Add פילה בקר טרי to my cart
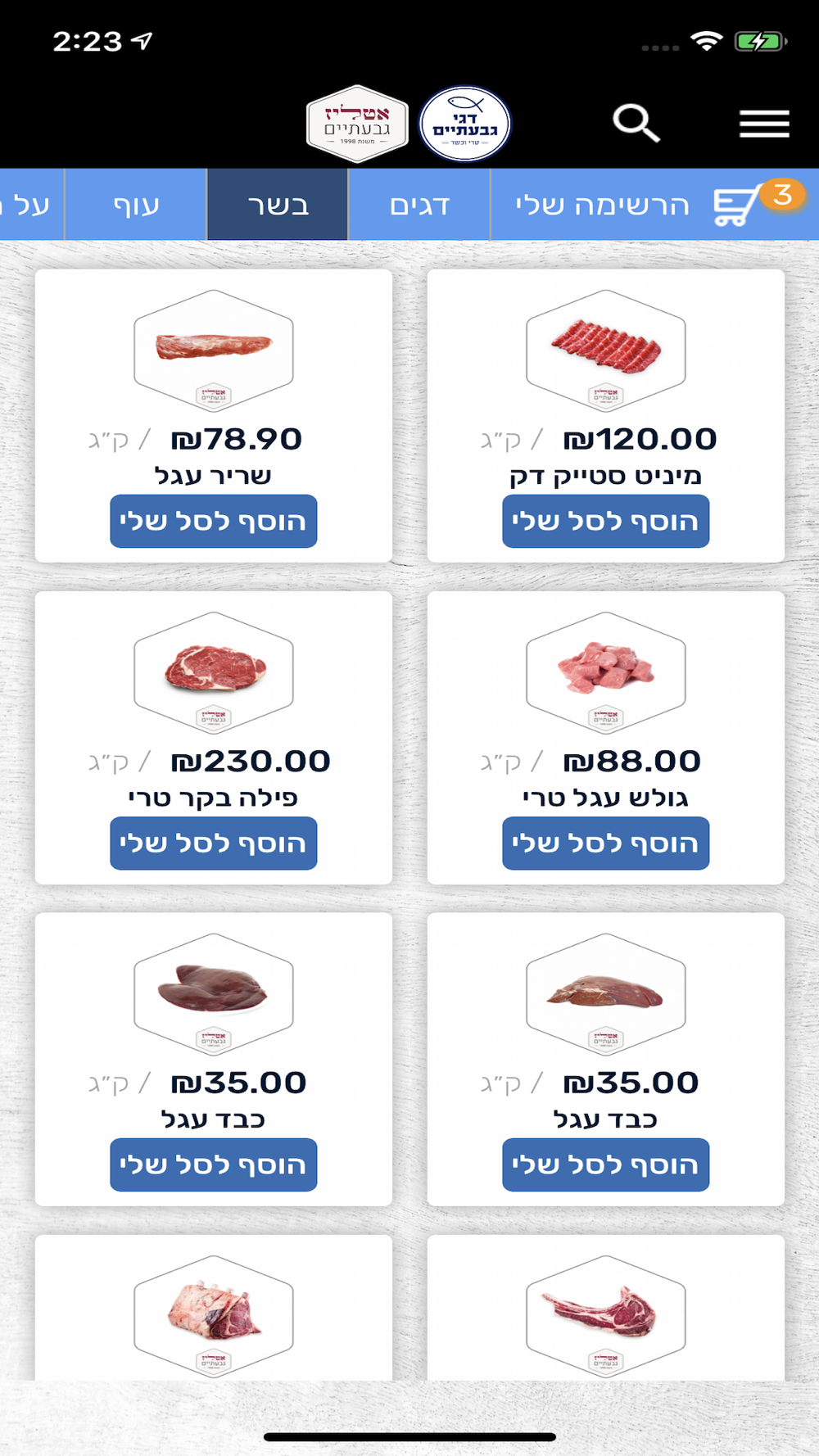This screenshot has width=819, height=1456. coord(213,843)
